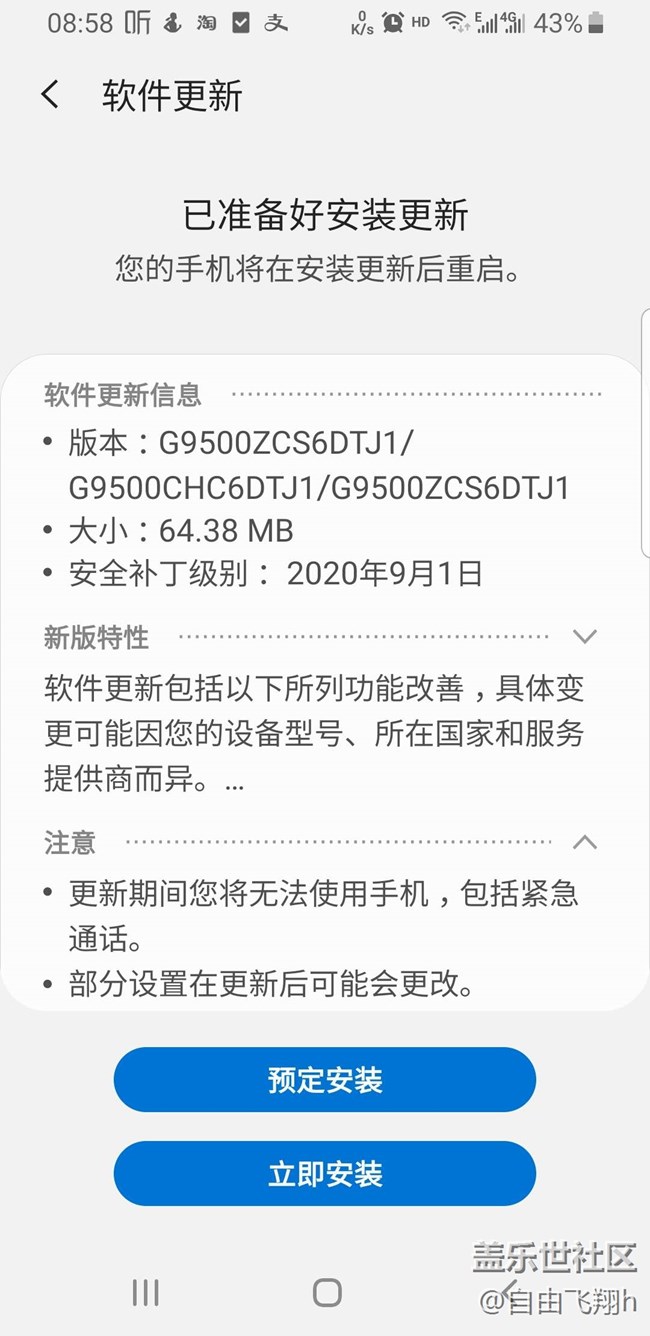Tap the 预定安装 button

click(325, 1080)
